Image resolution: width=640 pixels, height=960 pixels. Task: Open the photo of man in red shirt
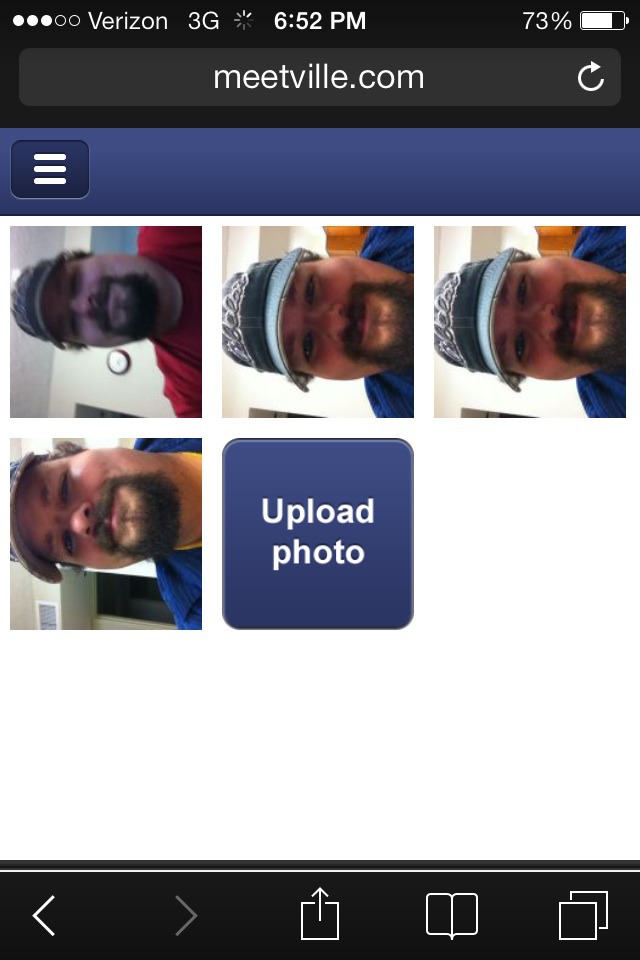pos(106,322)
